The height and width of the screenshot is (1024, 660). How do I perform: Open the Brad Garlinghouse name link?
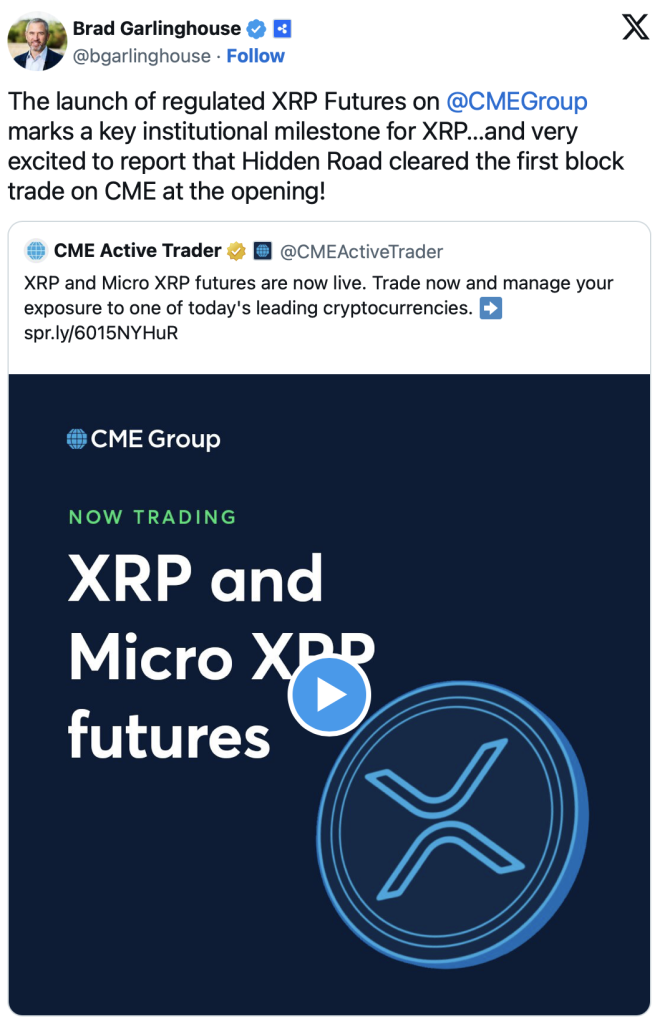157,29
